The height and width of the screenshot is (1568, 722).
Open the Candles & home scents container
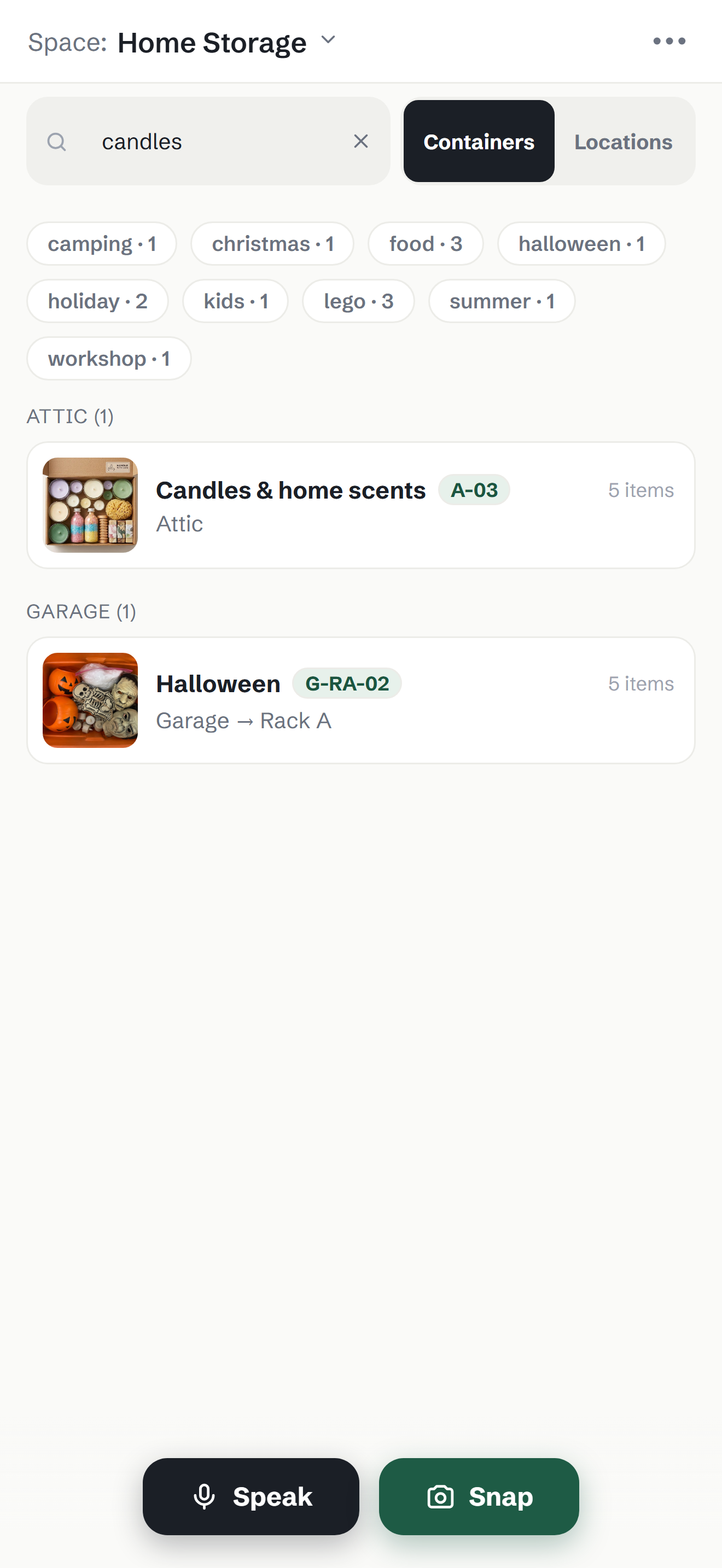click(361, 505)
